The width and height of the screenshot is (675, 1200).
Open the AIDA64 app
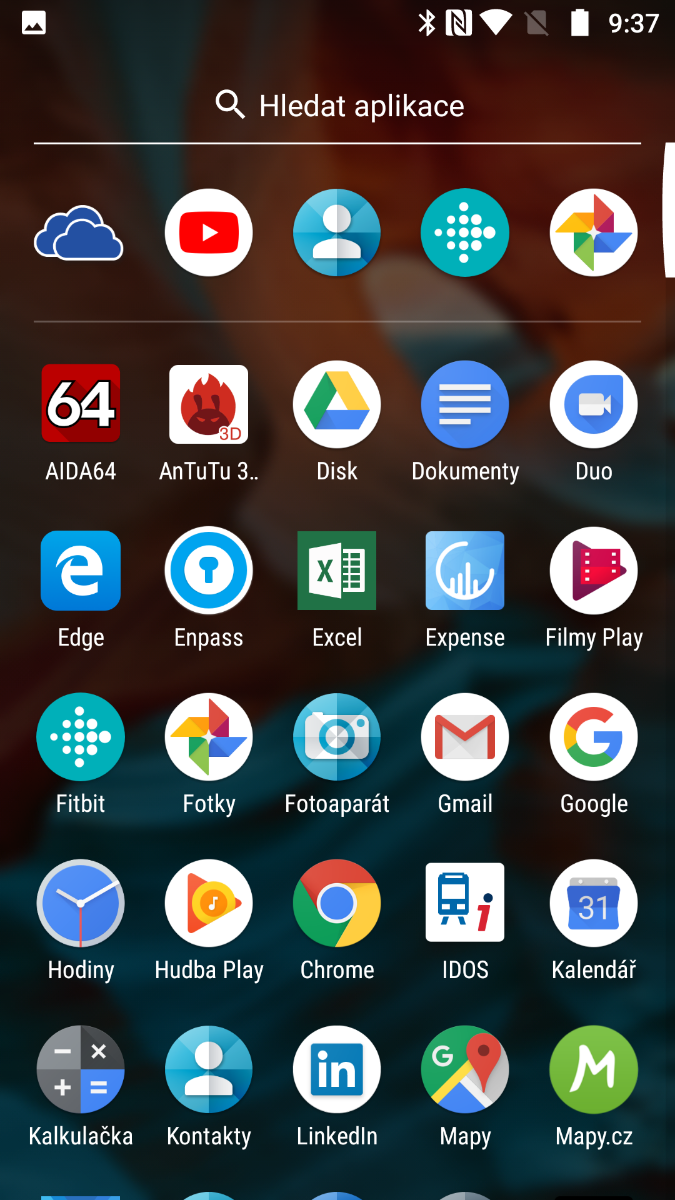coord(80,404)
